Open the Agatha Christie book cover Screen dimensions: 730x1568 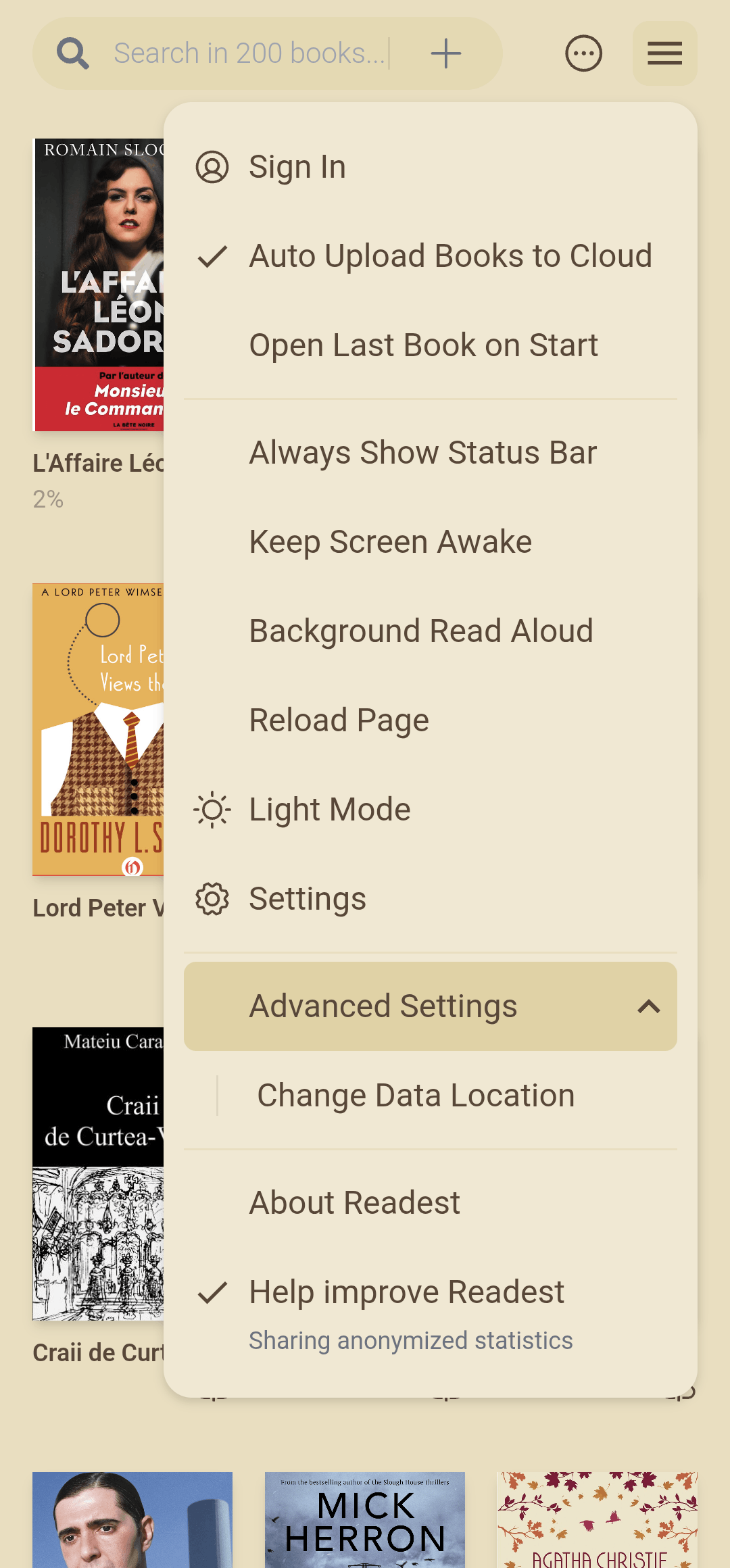pyautogui.click(x=598, y=1521)
